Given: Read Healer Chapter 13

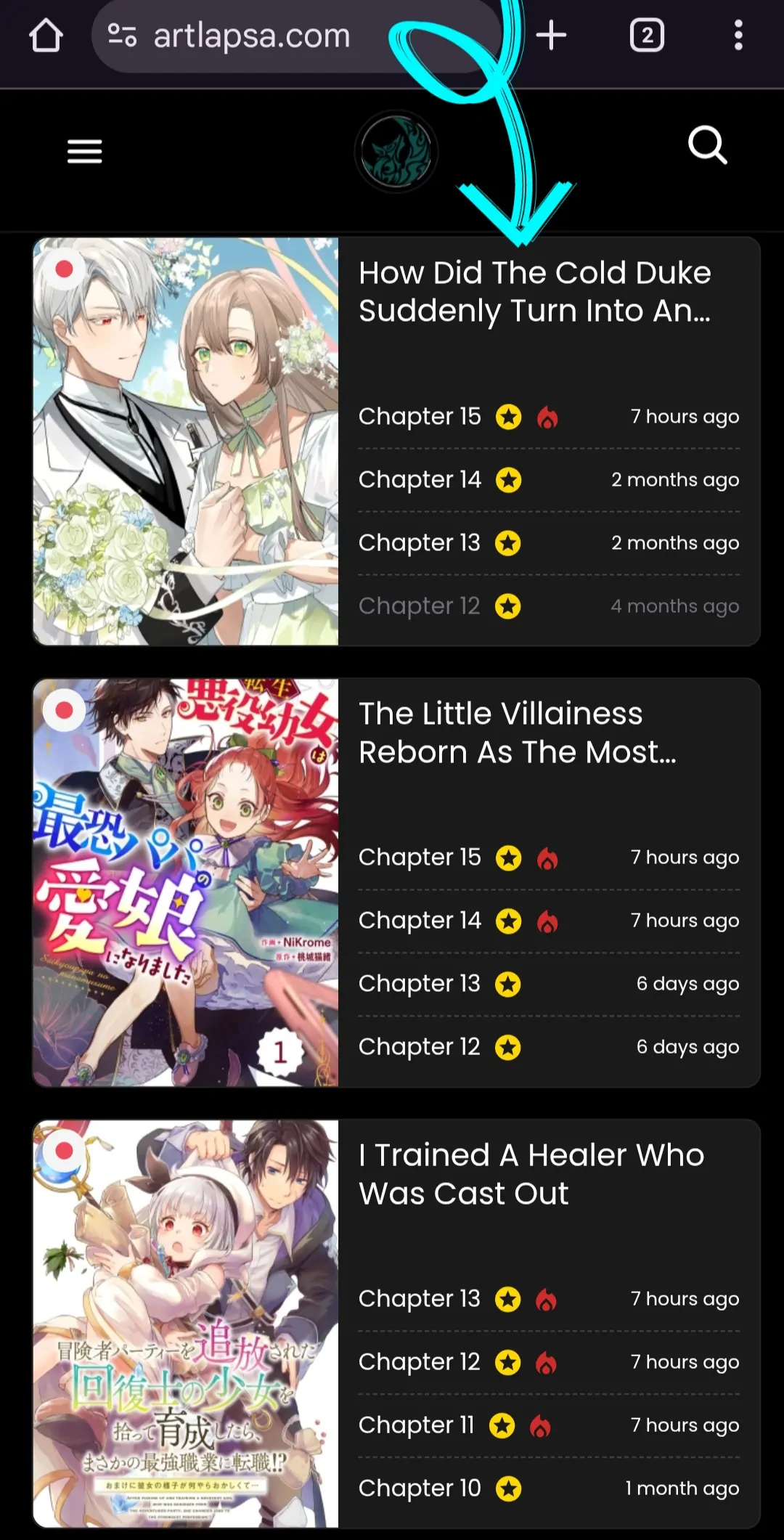Looking at the screenshot, I should click(420, 1299).
